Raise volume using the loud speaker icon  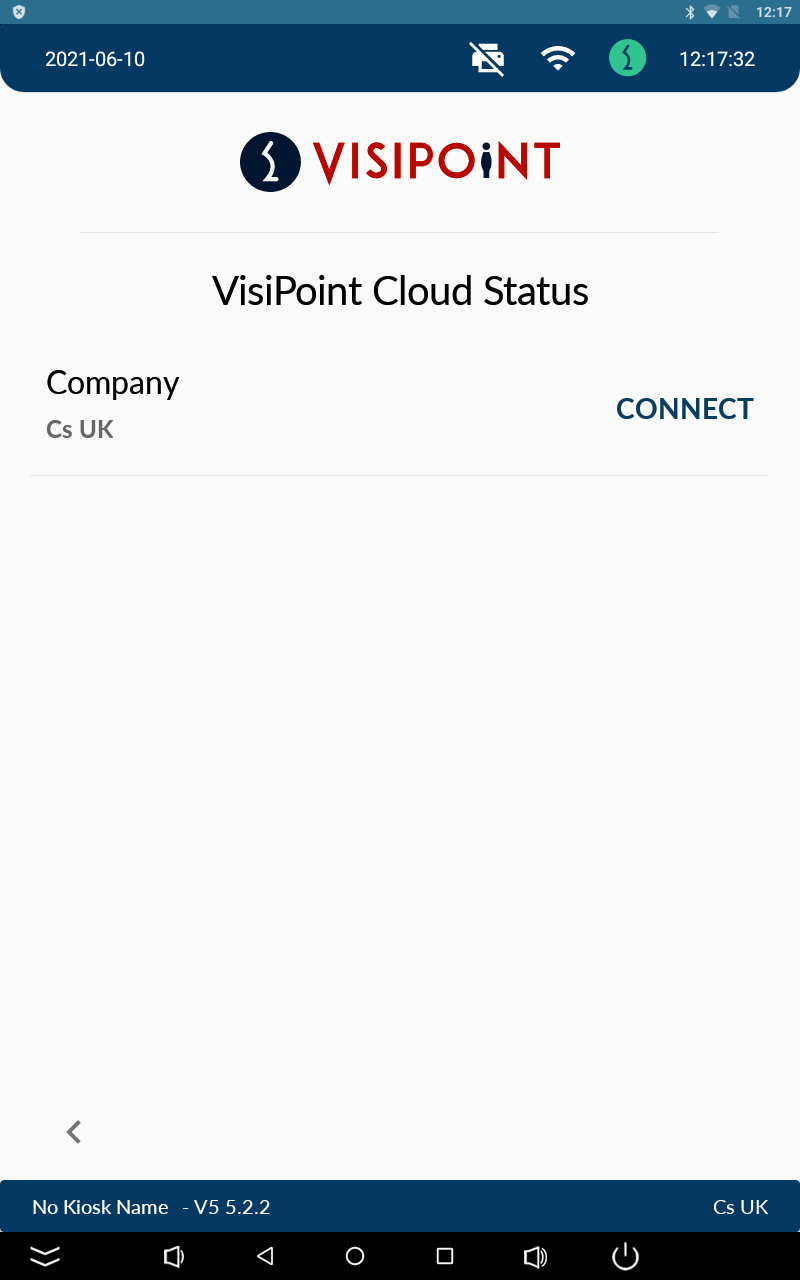click(535, 1256)
